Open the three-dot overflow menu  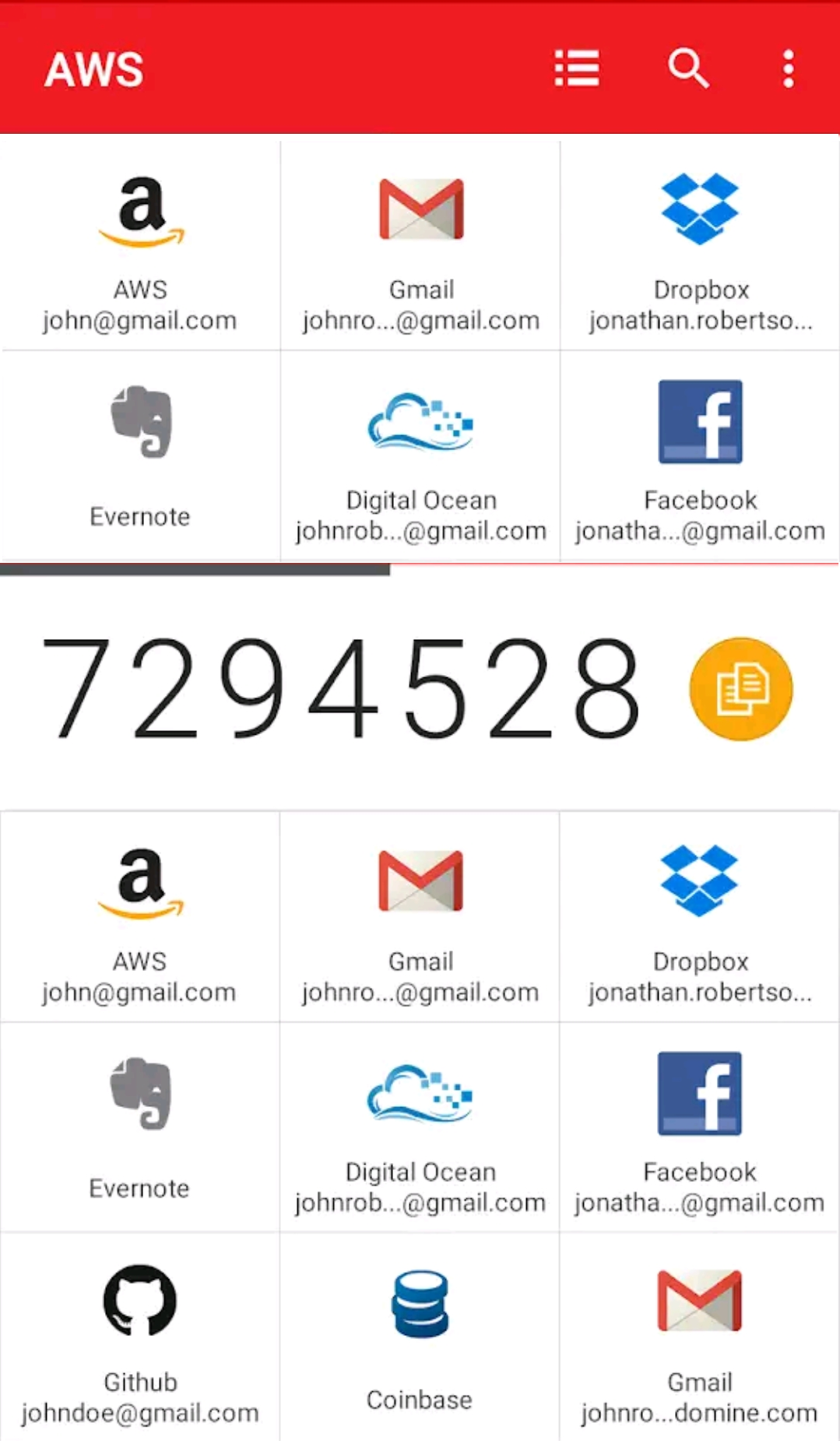pos(788,69)
